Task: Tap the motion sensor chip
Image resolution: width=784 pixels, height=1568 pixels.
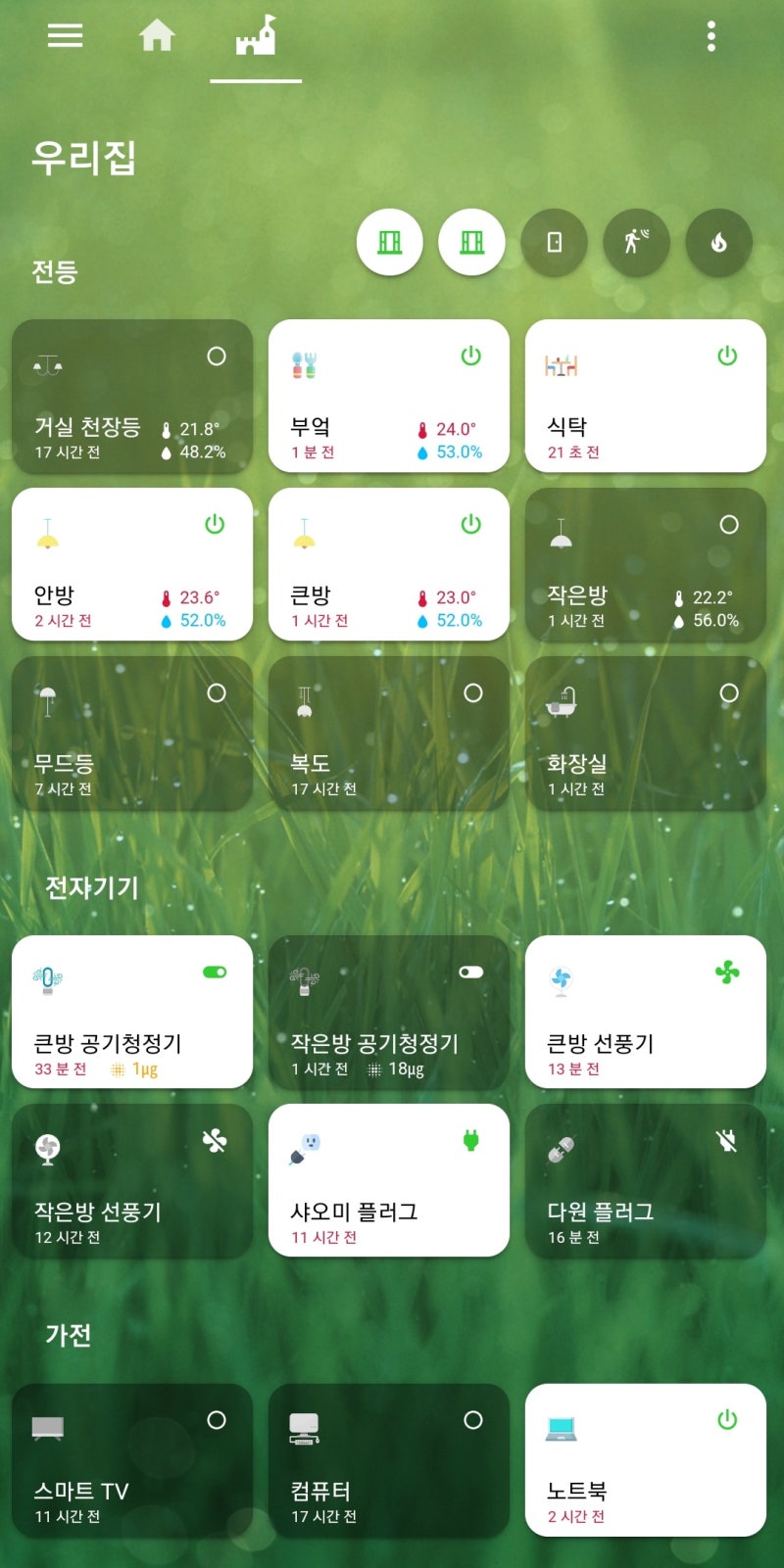Action: point(636,242)
